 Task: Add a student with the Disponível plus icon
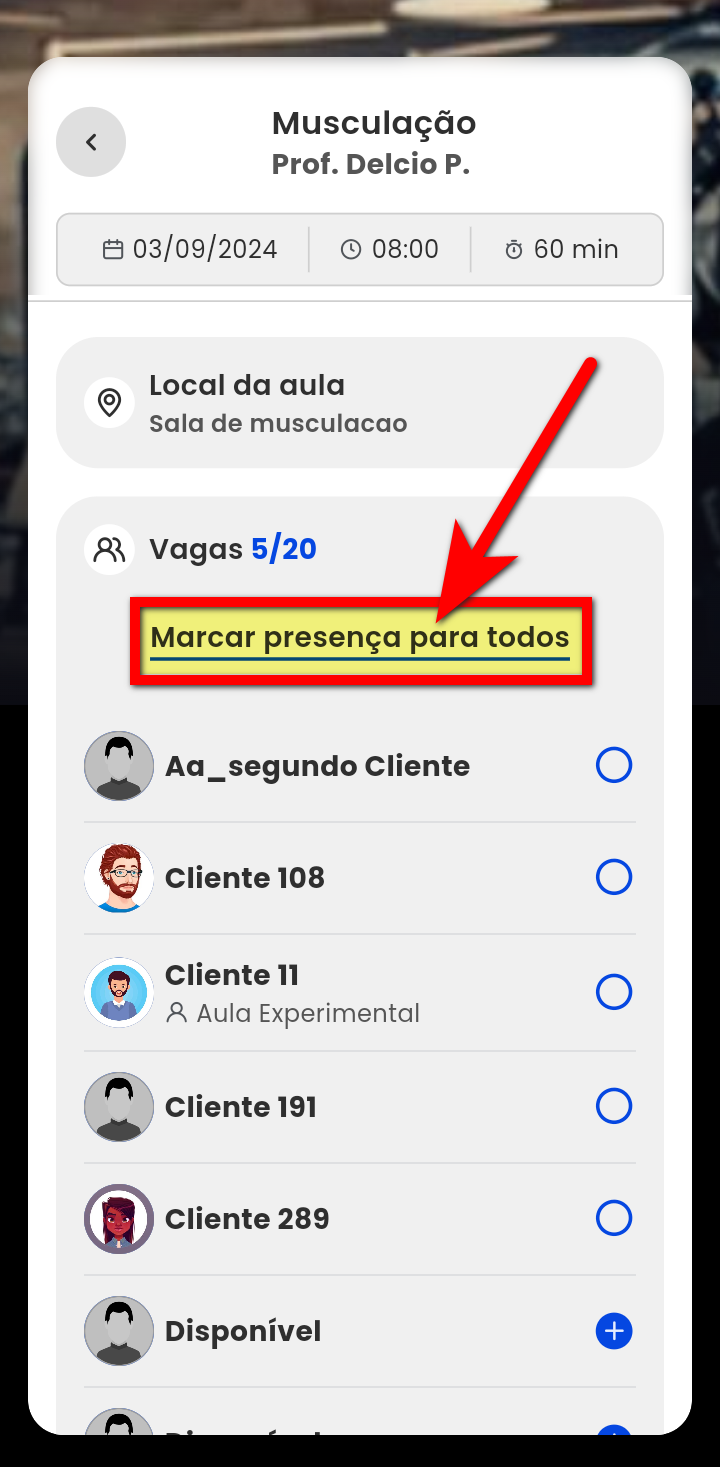click(614, 1331)
